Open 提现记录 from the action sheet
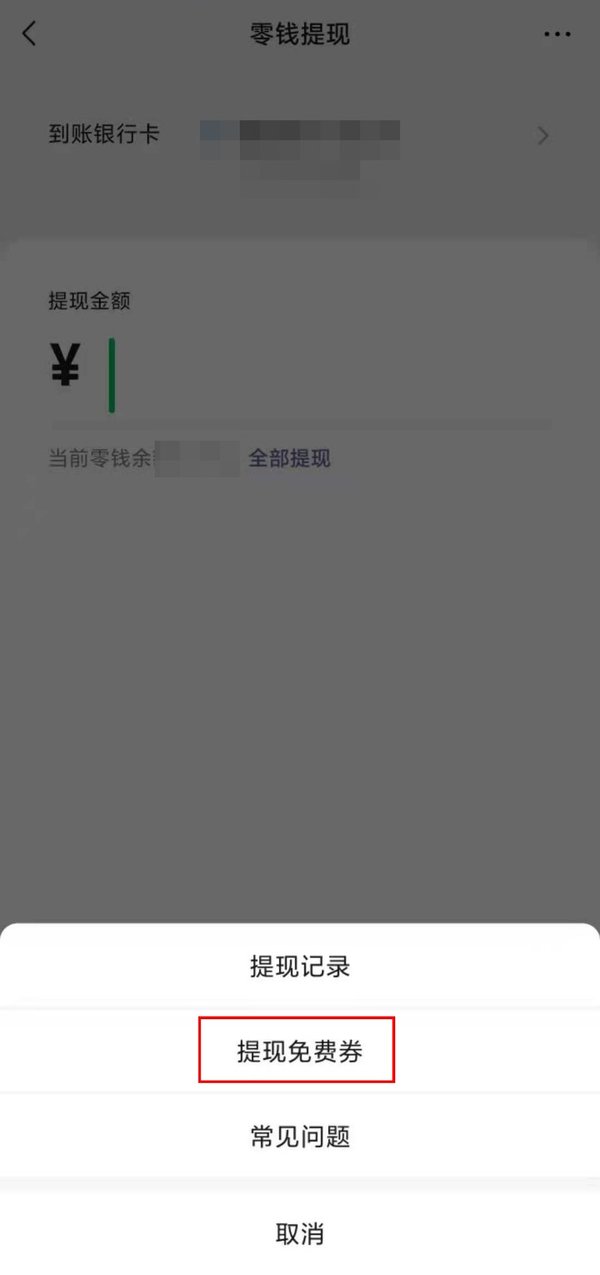 (300, 967)
